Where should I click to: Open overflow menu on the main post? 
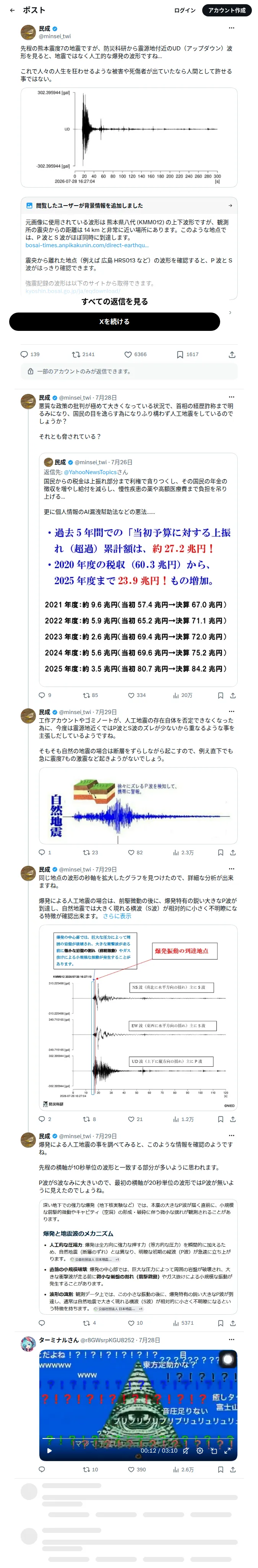(x=231, y=28)
